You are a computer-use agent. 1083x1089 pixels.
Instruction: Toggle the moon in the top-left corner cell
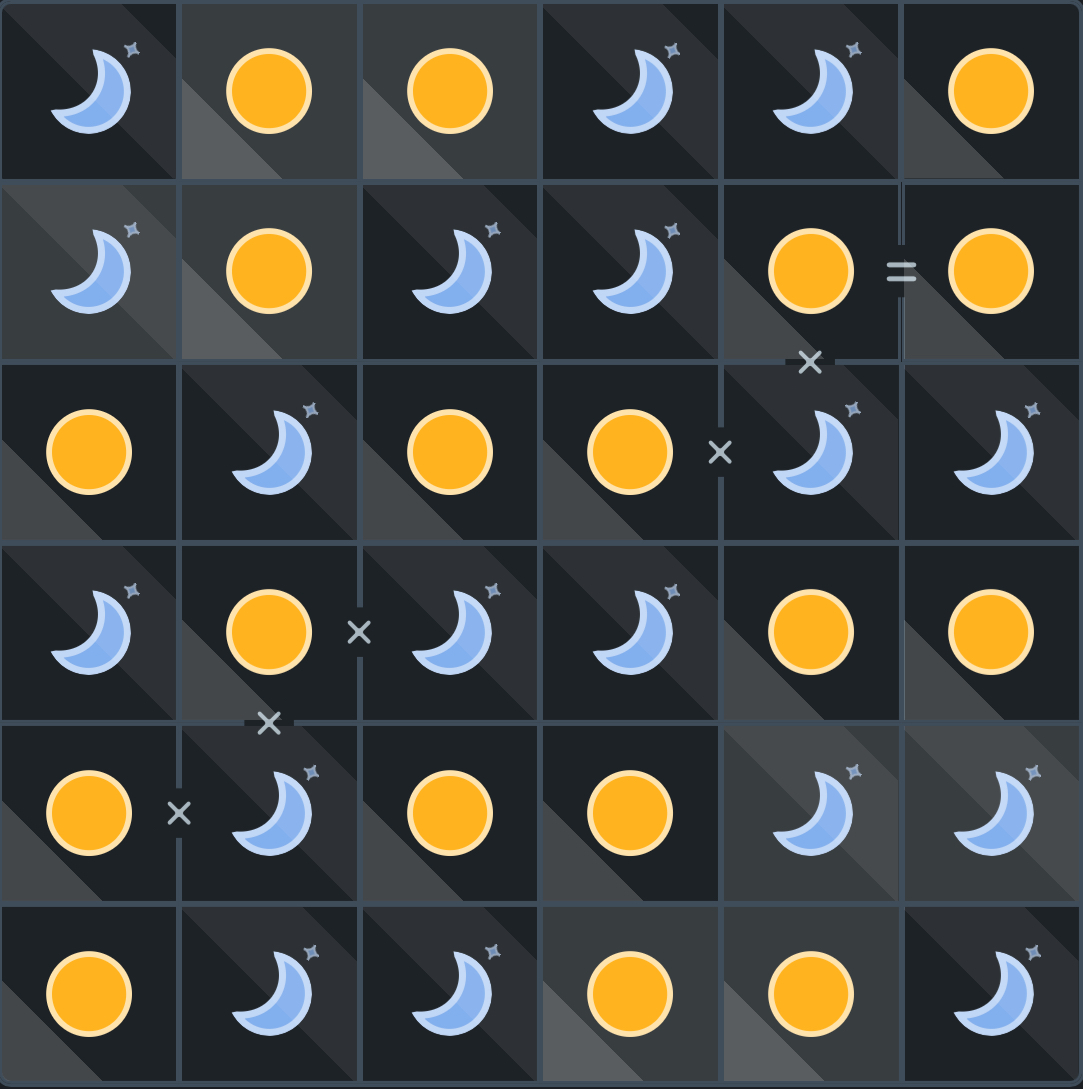pyautogui.click(x=89, y=91)
